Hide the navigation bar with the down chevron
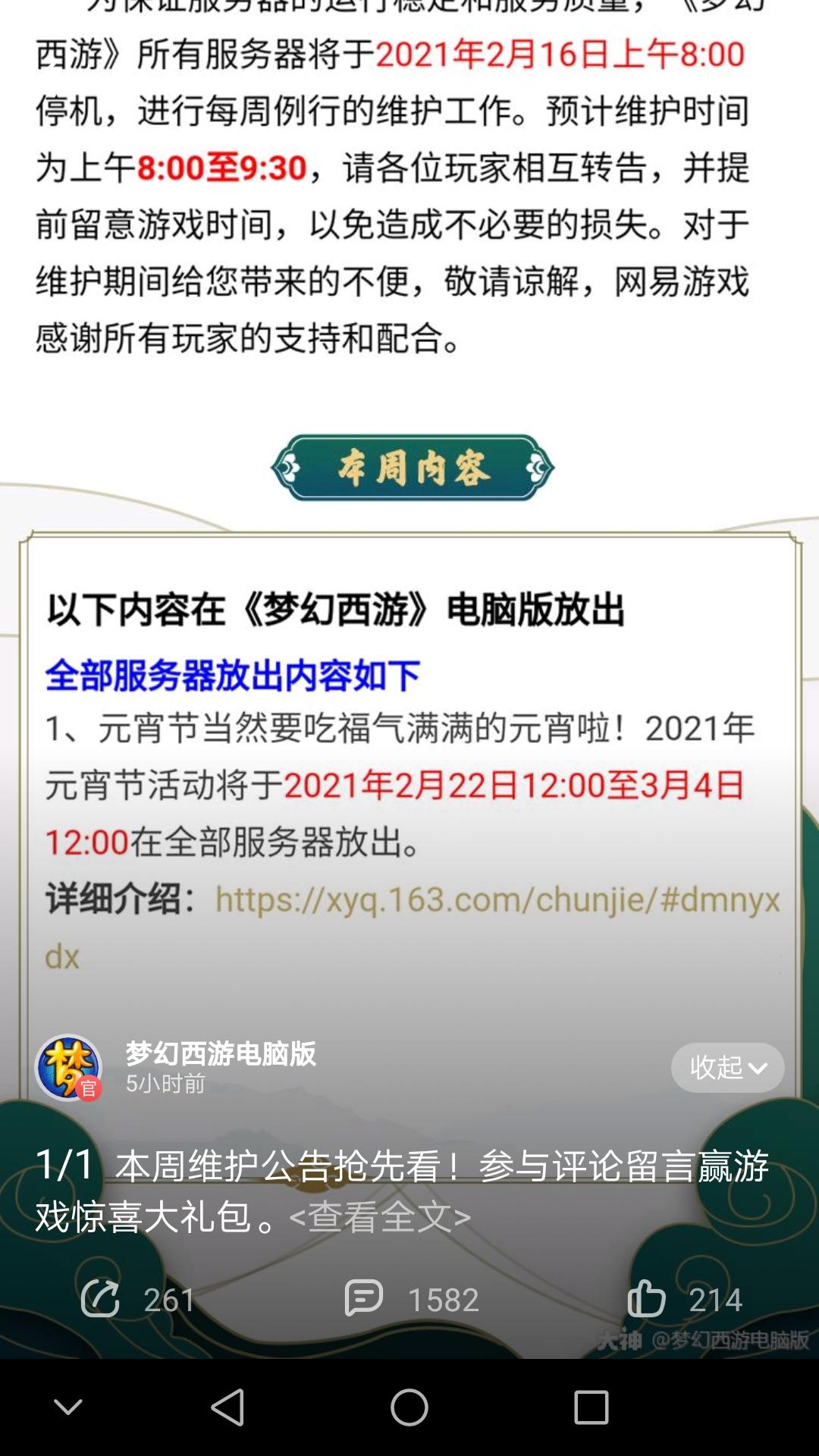This screenshot has height=1456, width=819. pos(68,1407)
